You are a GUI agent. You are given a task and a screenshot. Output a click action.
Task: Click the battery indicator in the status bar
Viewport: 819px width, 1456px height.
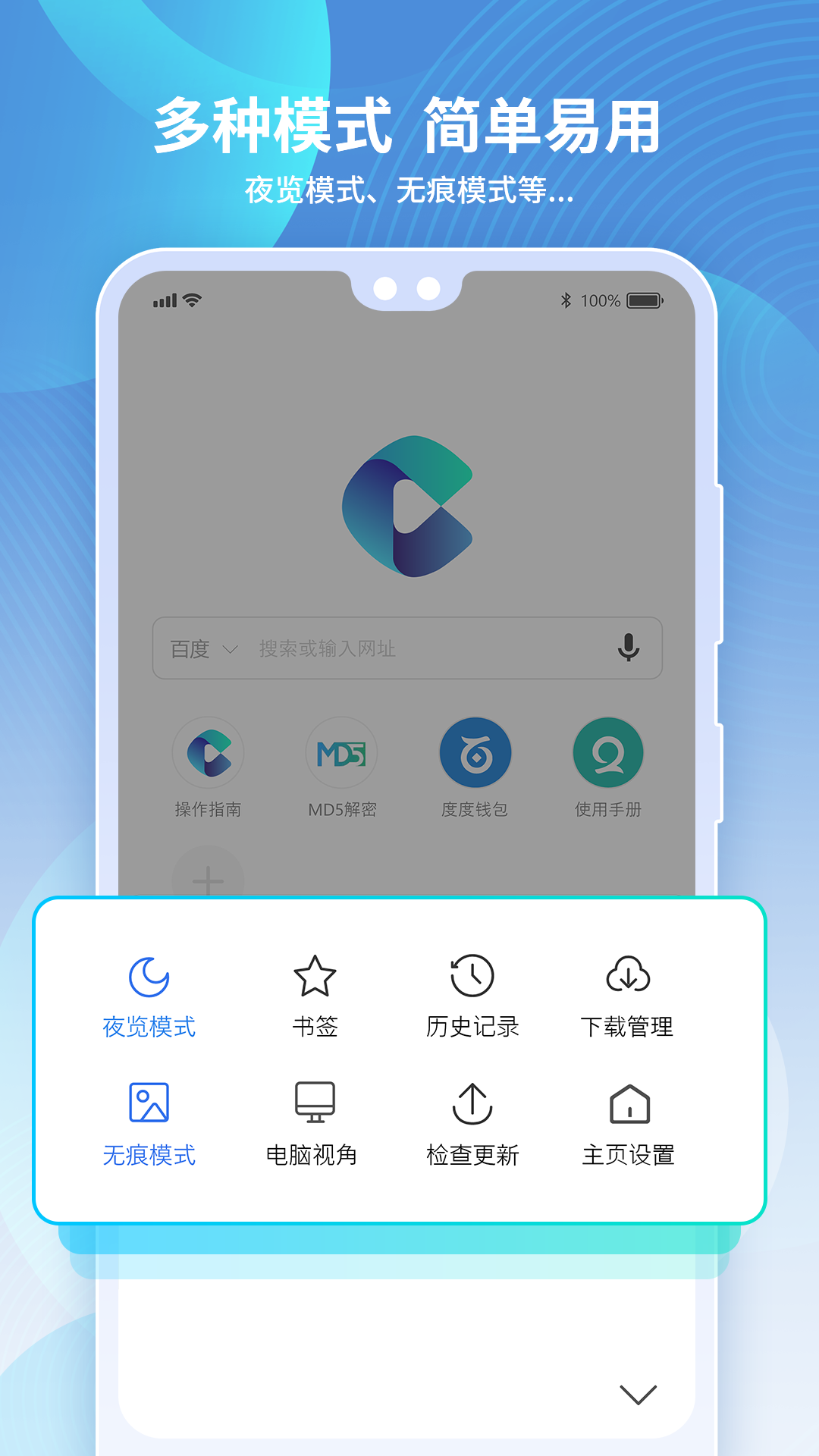[x=645, y=300]
